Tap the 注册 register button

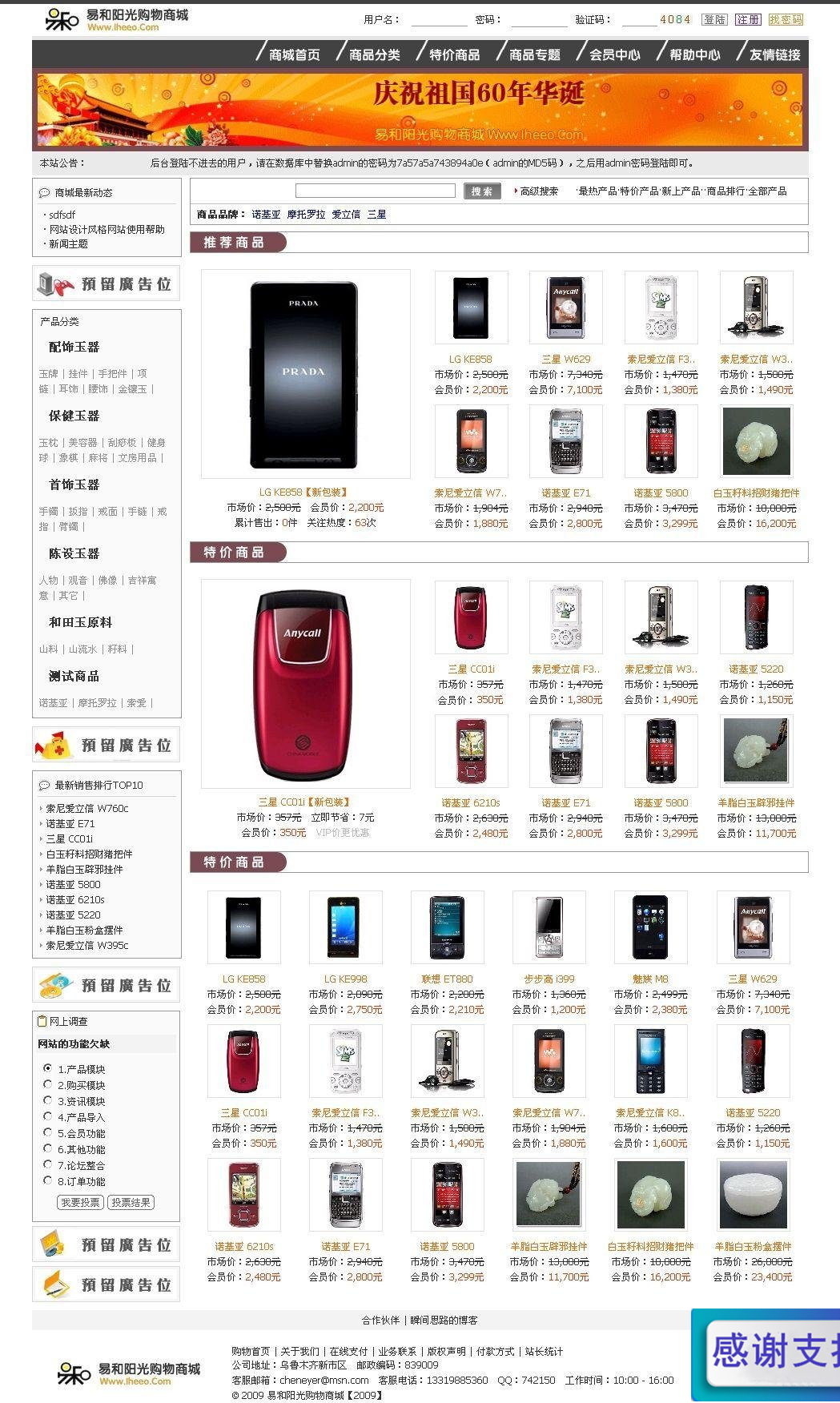748,19
